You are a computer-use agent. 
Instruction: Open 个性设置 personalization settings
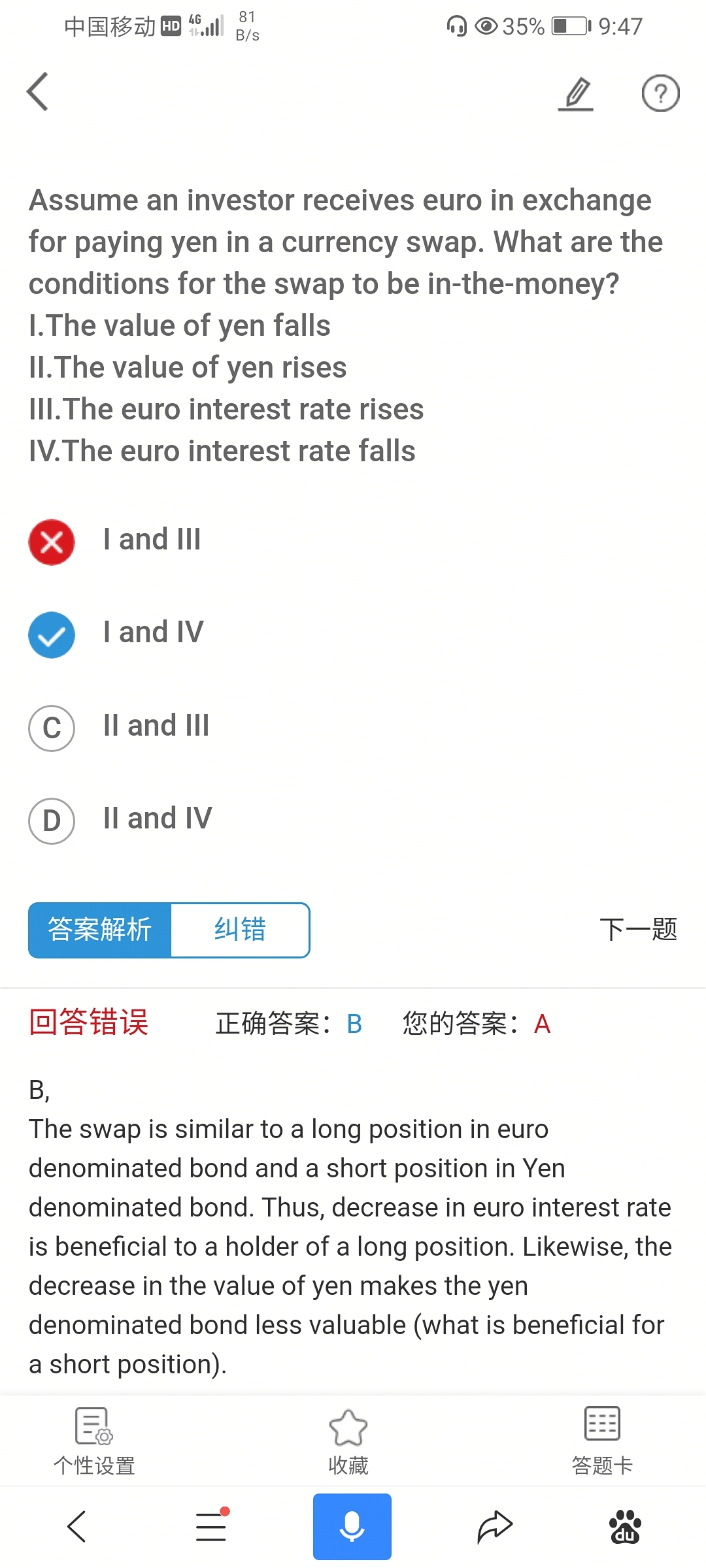pyautogui.click(x=94, y=1441)
